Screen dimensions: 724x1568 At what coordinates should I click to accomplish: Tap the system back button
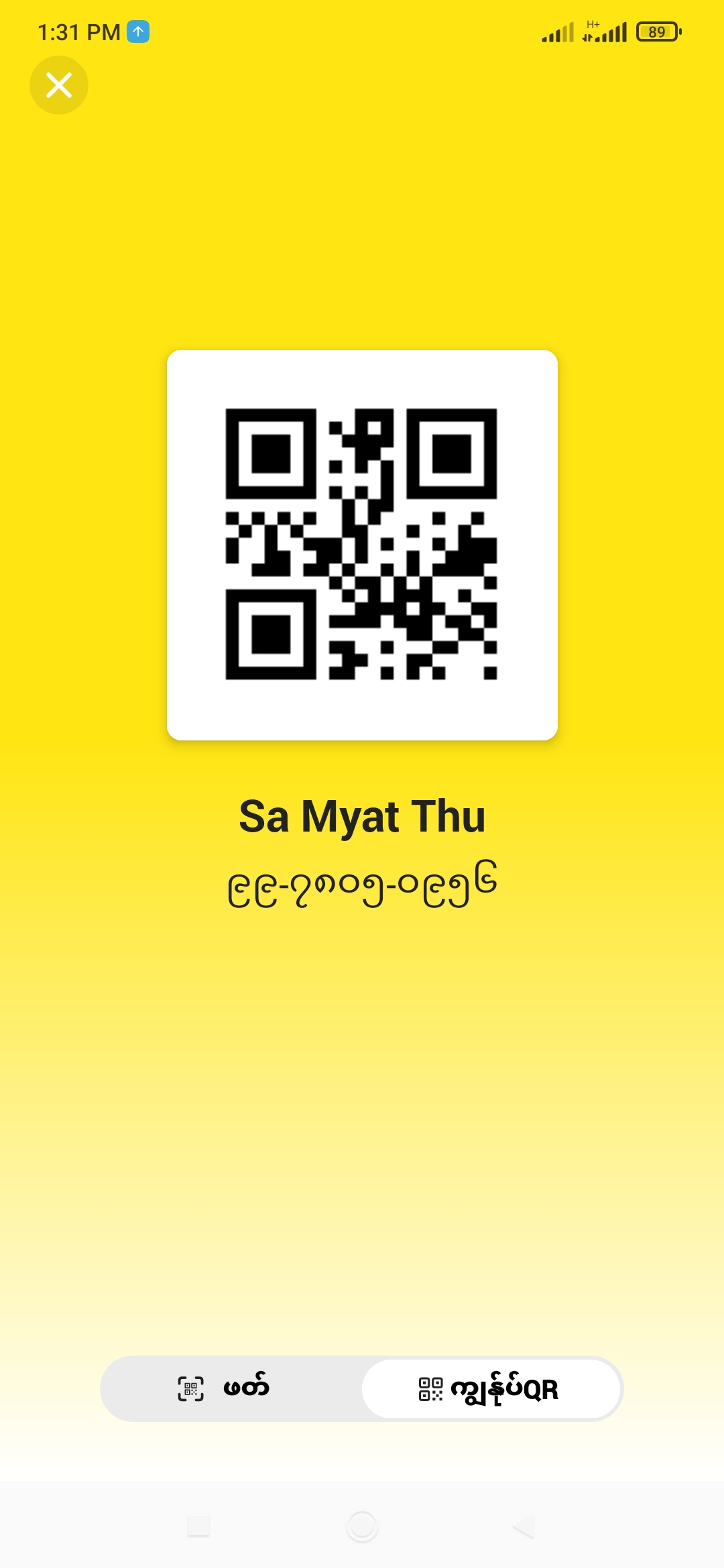point(524,1526)
